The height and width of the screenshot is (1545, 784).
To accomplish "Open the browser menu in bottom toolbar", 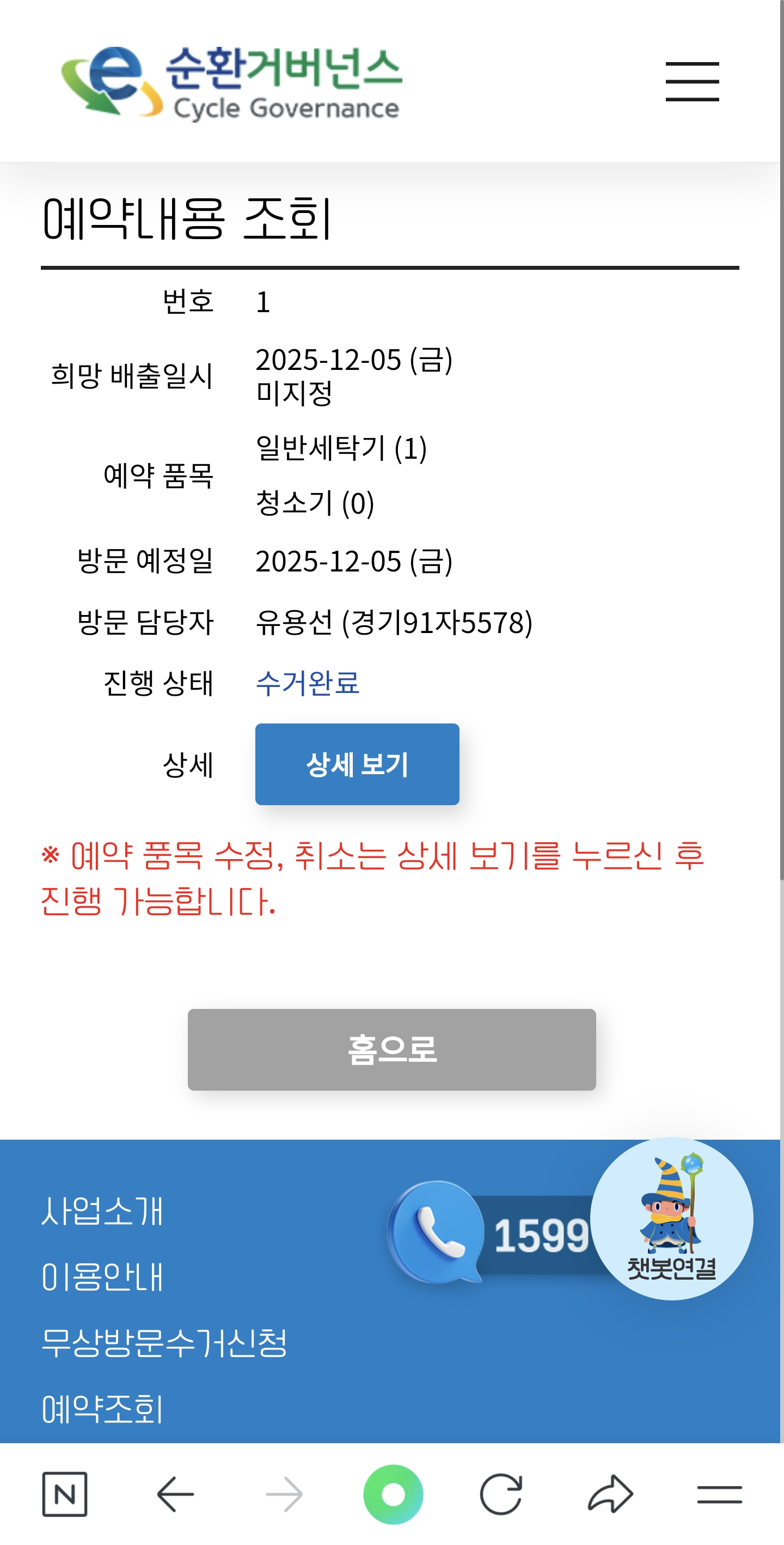I will (719, 1494).
